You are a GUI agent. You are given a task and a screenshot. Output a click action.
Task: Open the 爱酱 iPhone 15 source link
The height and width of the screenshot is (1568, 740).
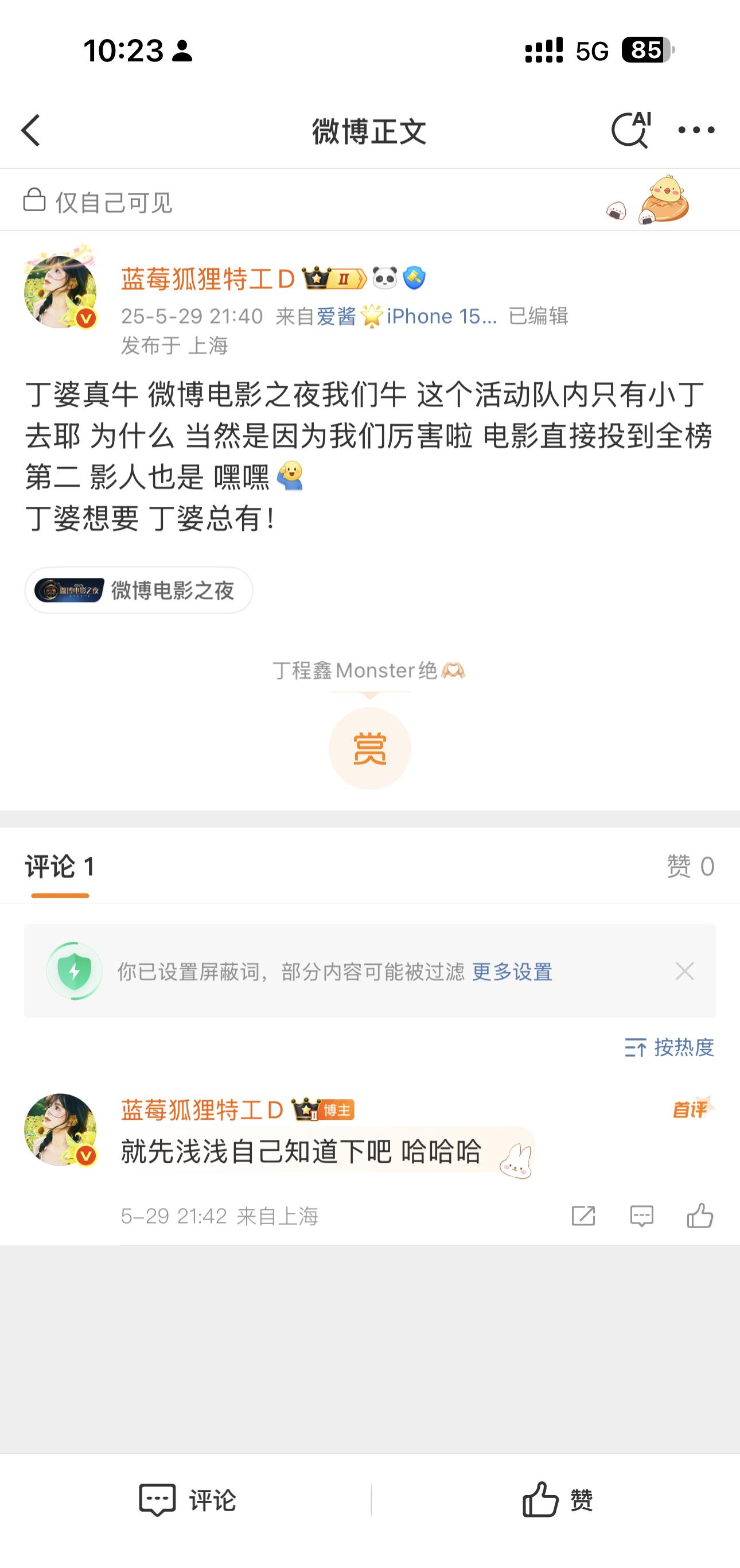[406, 316]
